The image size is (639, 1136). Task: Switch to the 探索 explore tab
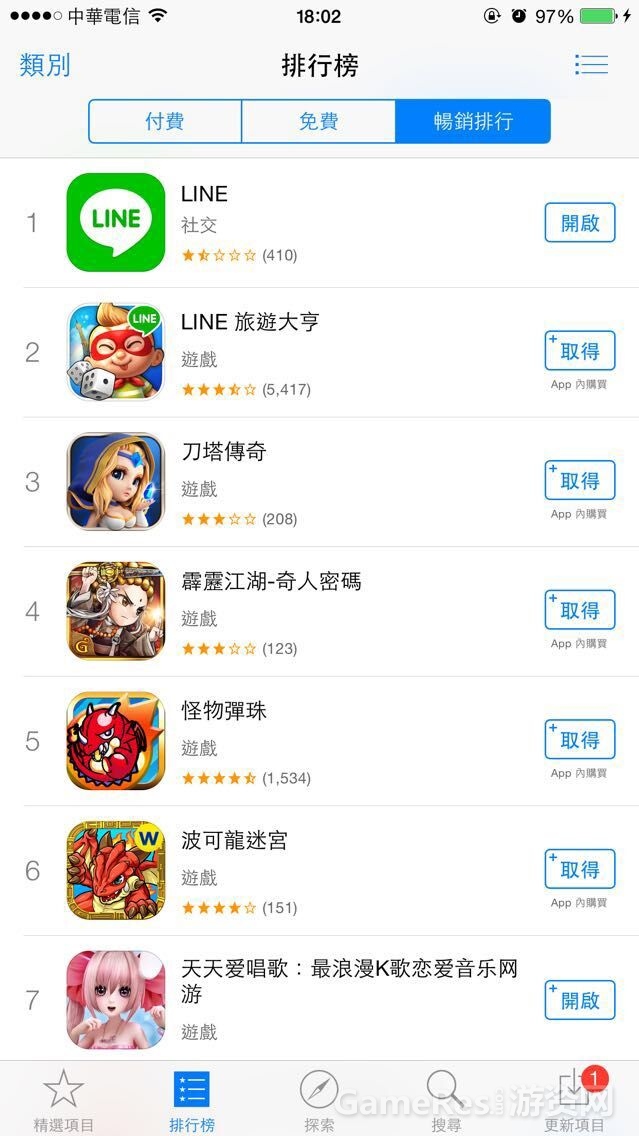319,1099
